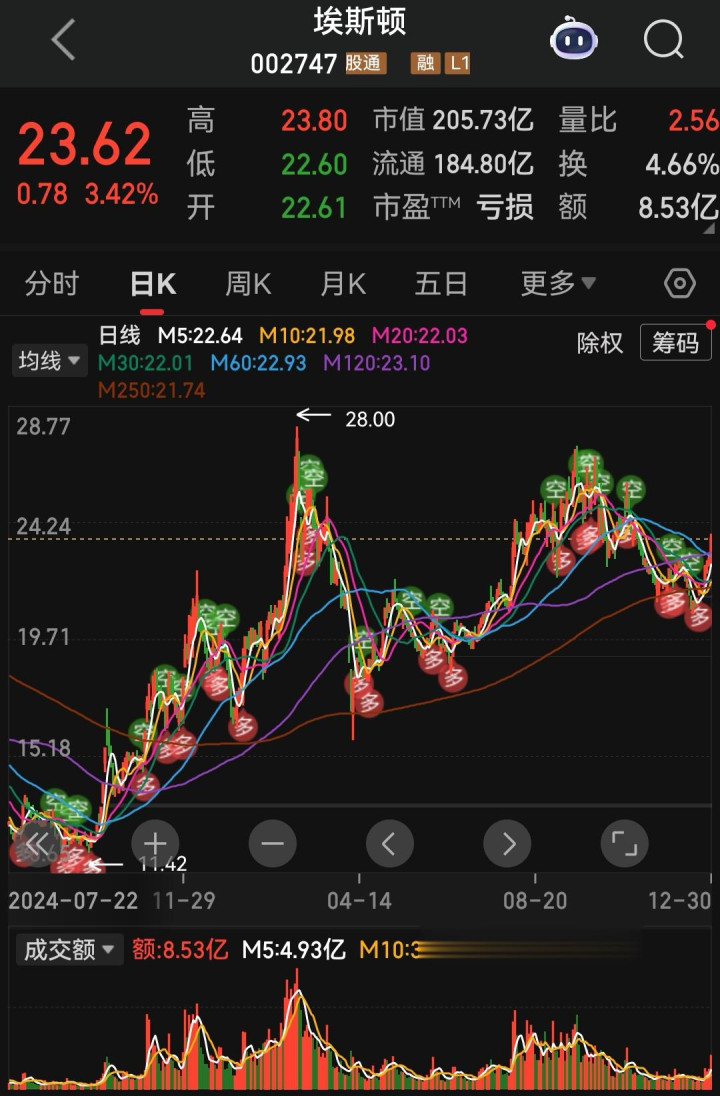720x1096 pixels.
Task: Move chart to later candles
Action: click(507, 844)
